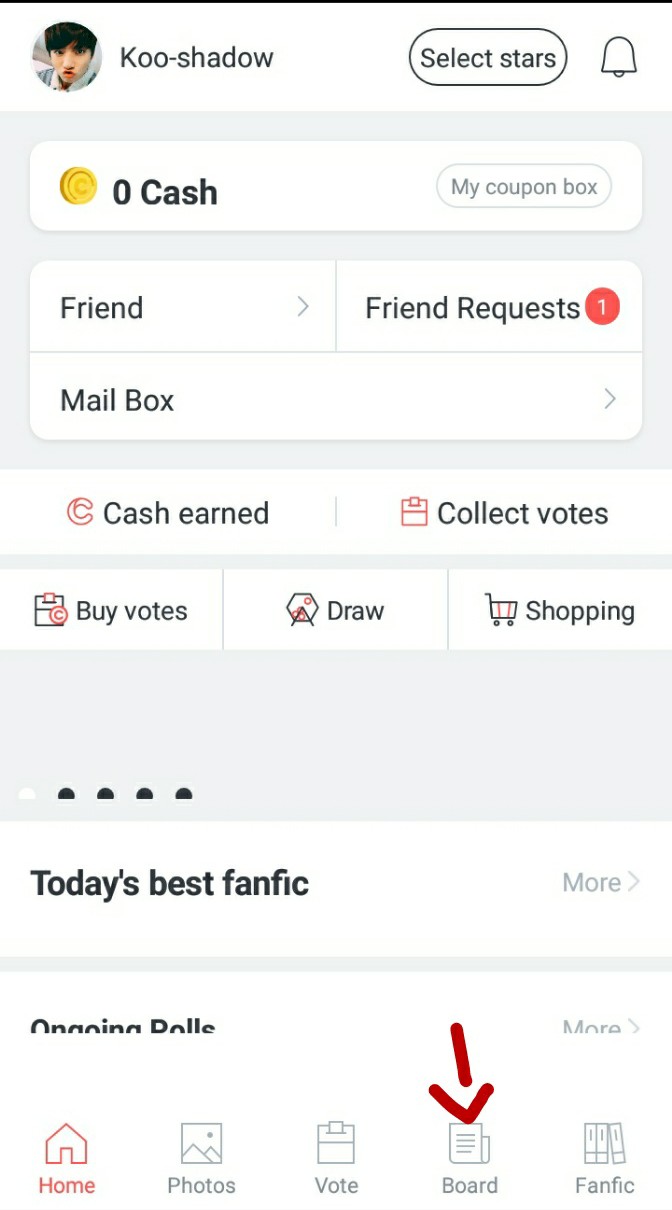Open Collect votes
Viewport: 672px width, 1210px height.
[x=504, y=513]
